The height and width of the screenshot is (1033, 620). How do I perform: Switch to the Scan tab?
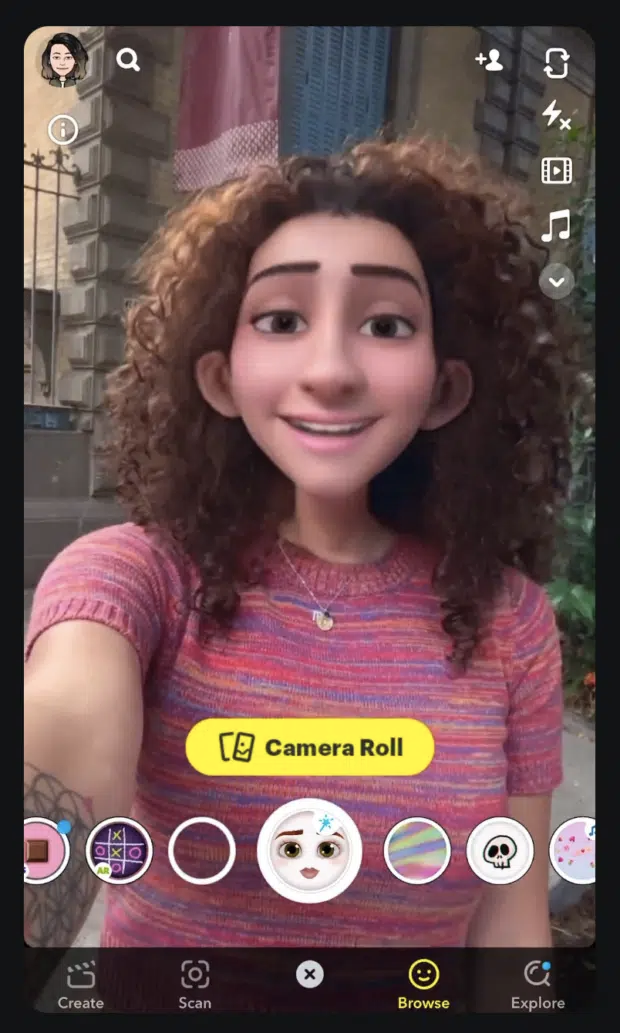click(195, 985)
